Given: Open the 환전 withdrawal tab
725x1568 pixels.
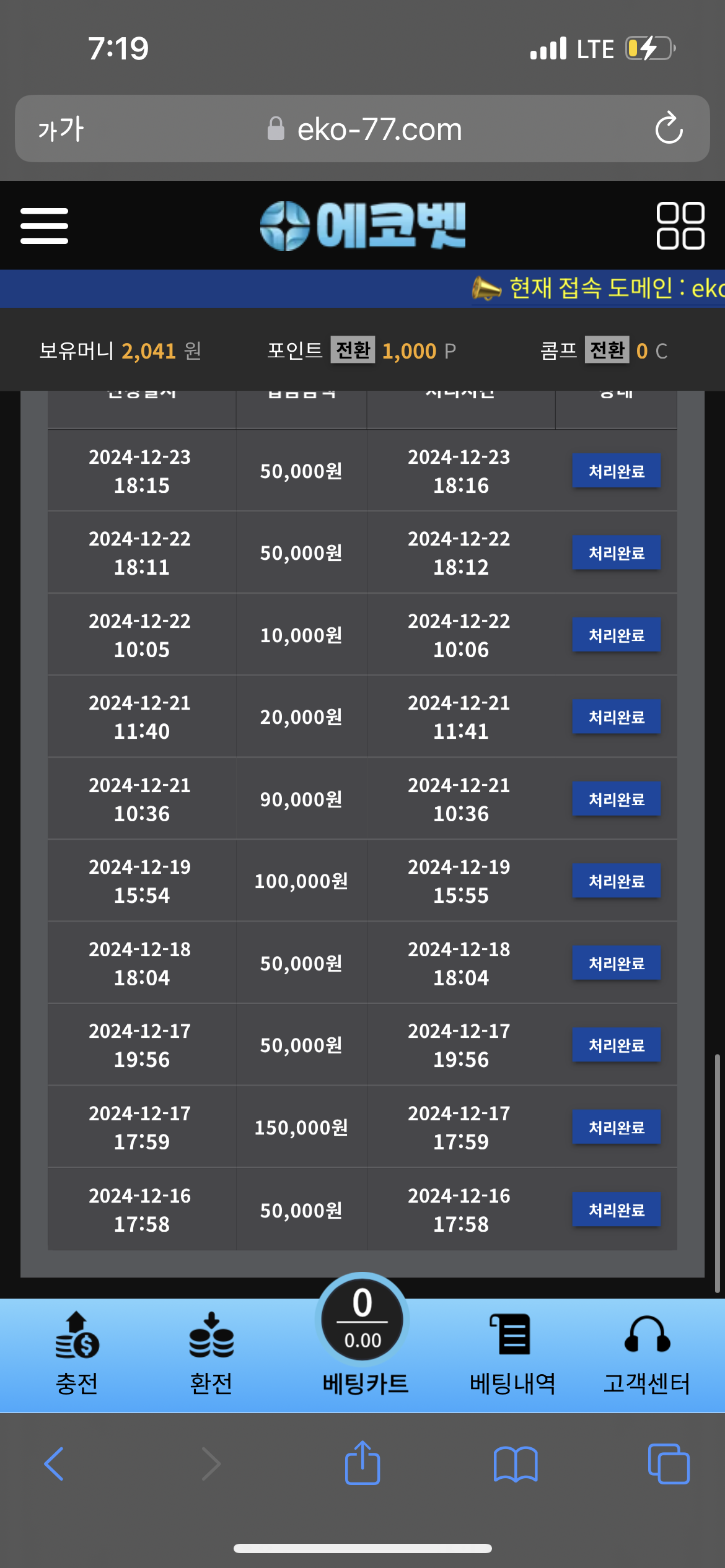Looking at the screenshot, I should (211, 1354).
